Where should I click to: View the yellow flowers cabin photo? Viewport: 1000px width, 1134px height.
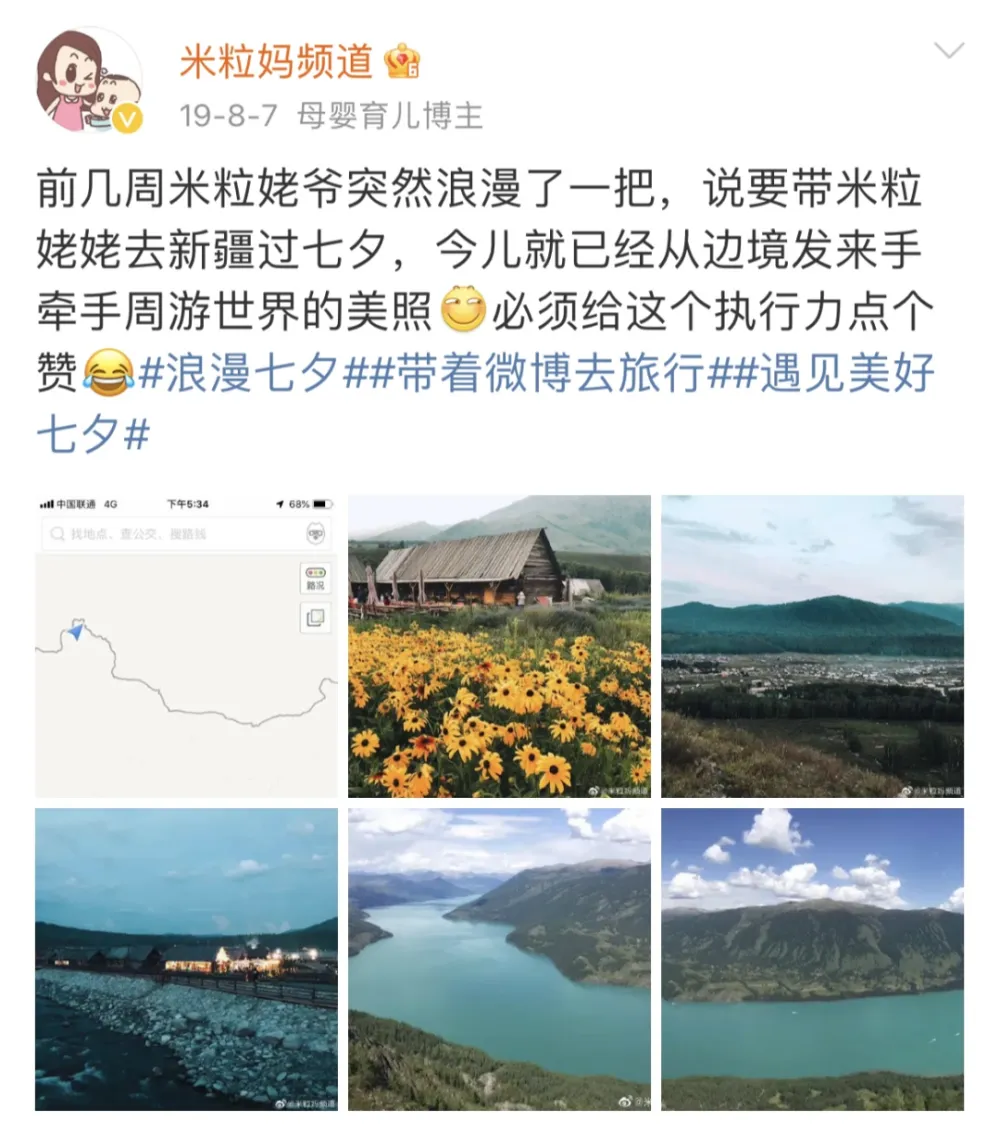click(499, 646)
